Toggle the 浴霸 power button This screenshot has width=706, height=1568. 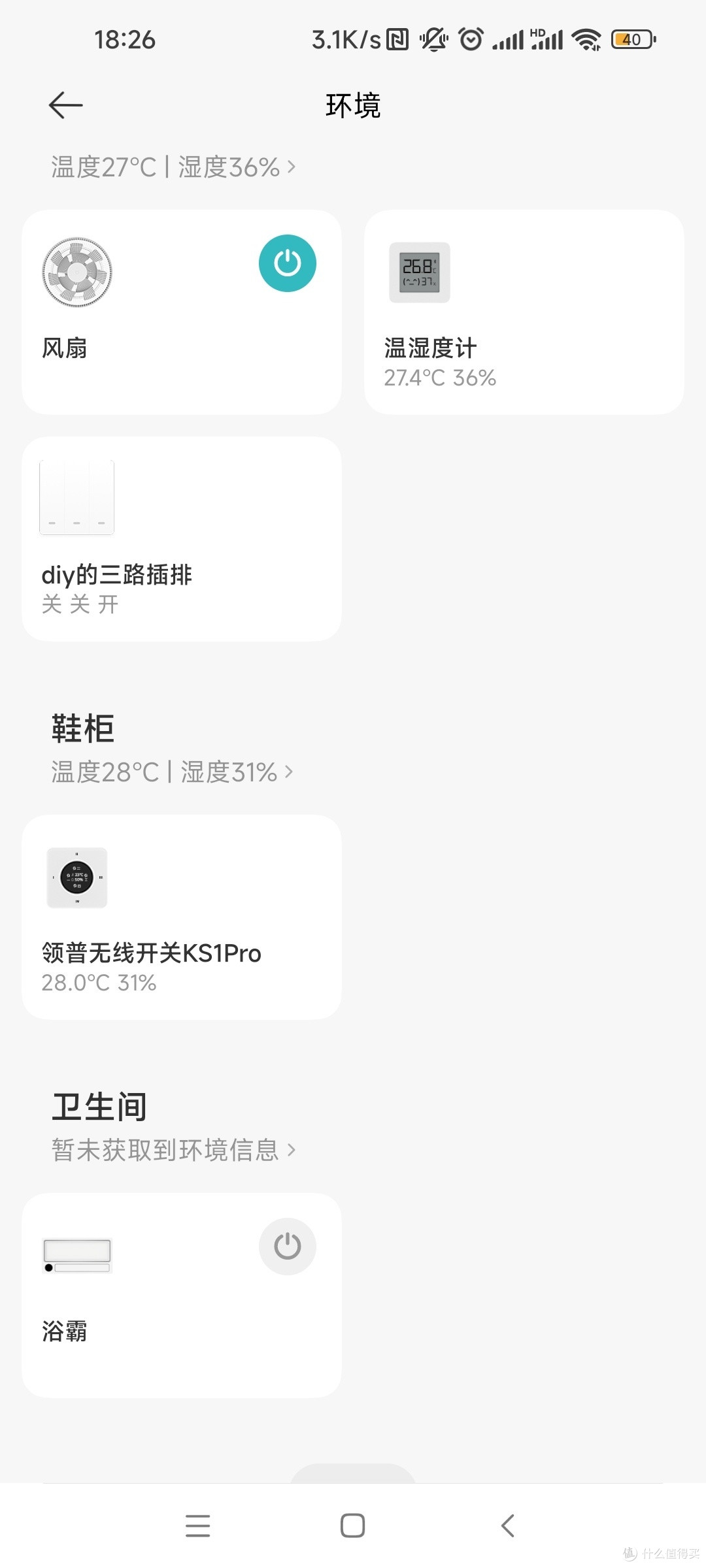pyautogui.click(x=287, y=1246)
